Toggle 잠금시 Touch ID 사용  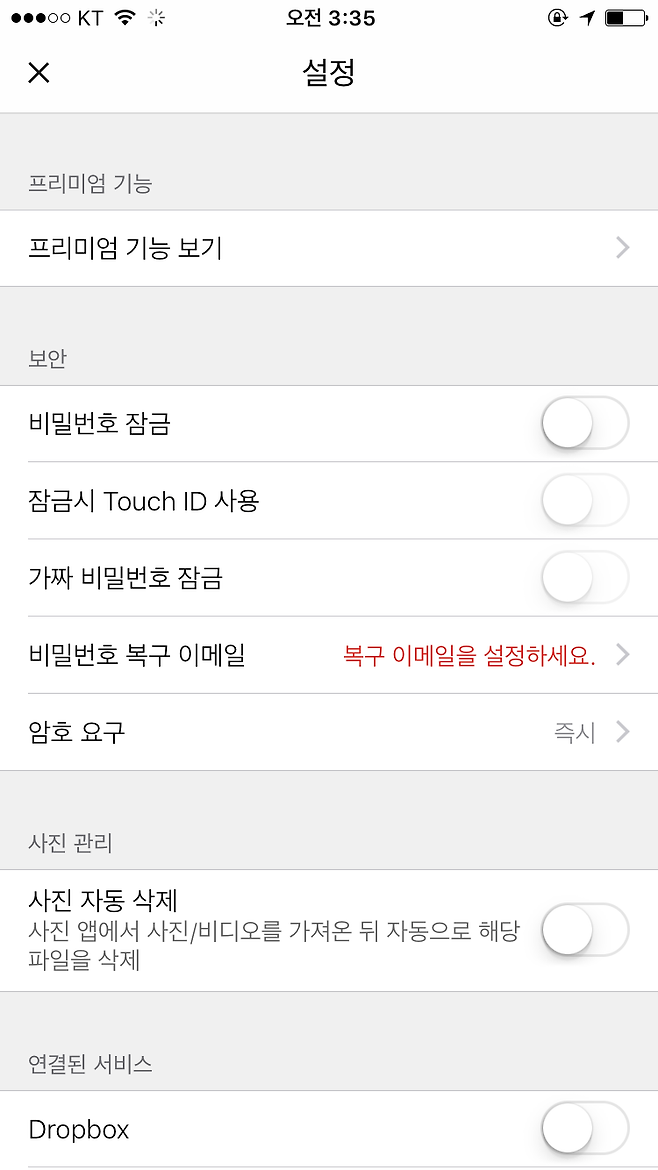point(584,501)
